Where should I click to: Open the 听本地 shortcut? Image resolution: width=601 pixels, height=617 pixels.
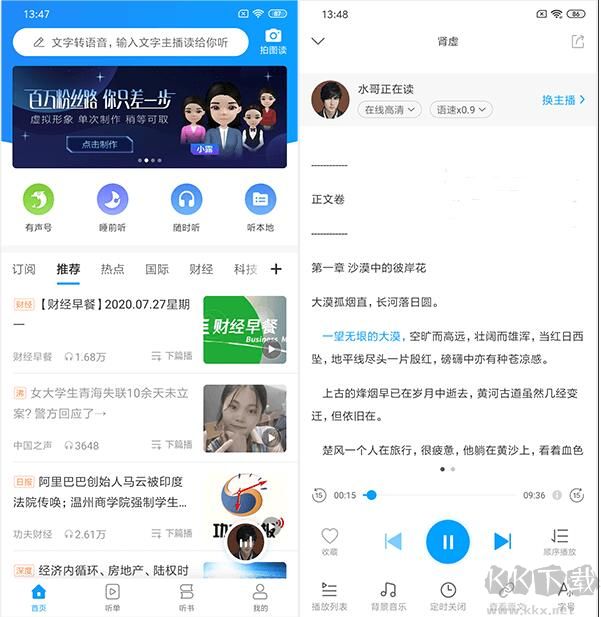coord(260,207)
